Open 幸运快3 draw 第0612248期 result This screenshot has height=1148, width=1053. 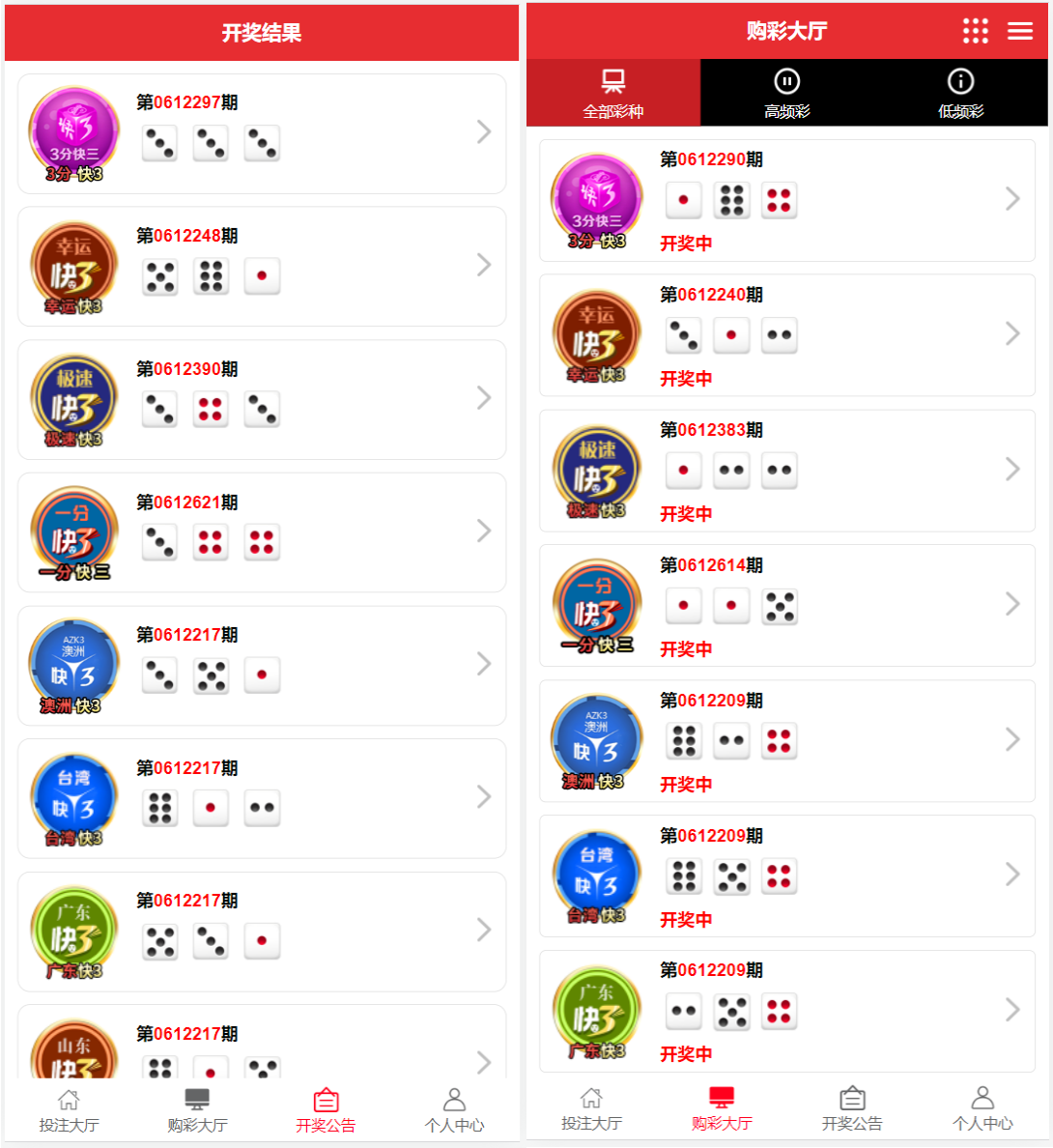pos(262,267)
